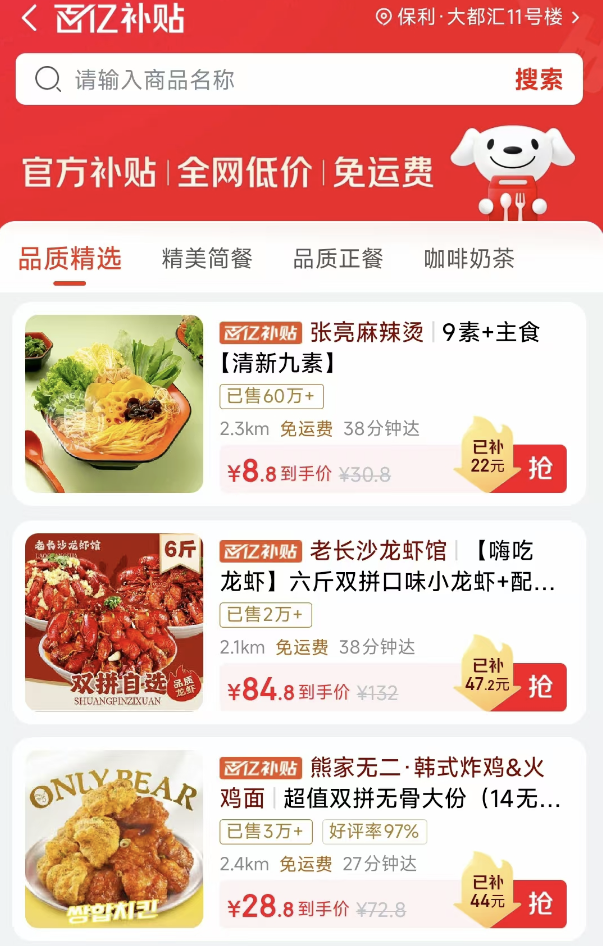Switch to the 品质正餐 tab
This screenshot has height=946, width=604.
(338, 259)
